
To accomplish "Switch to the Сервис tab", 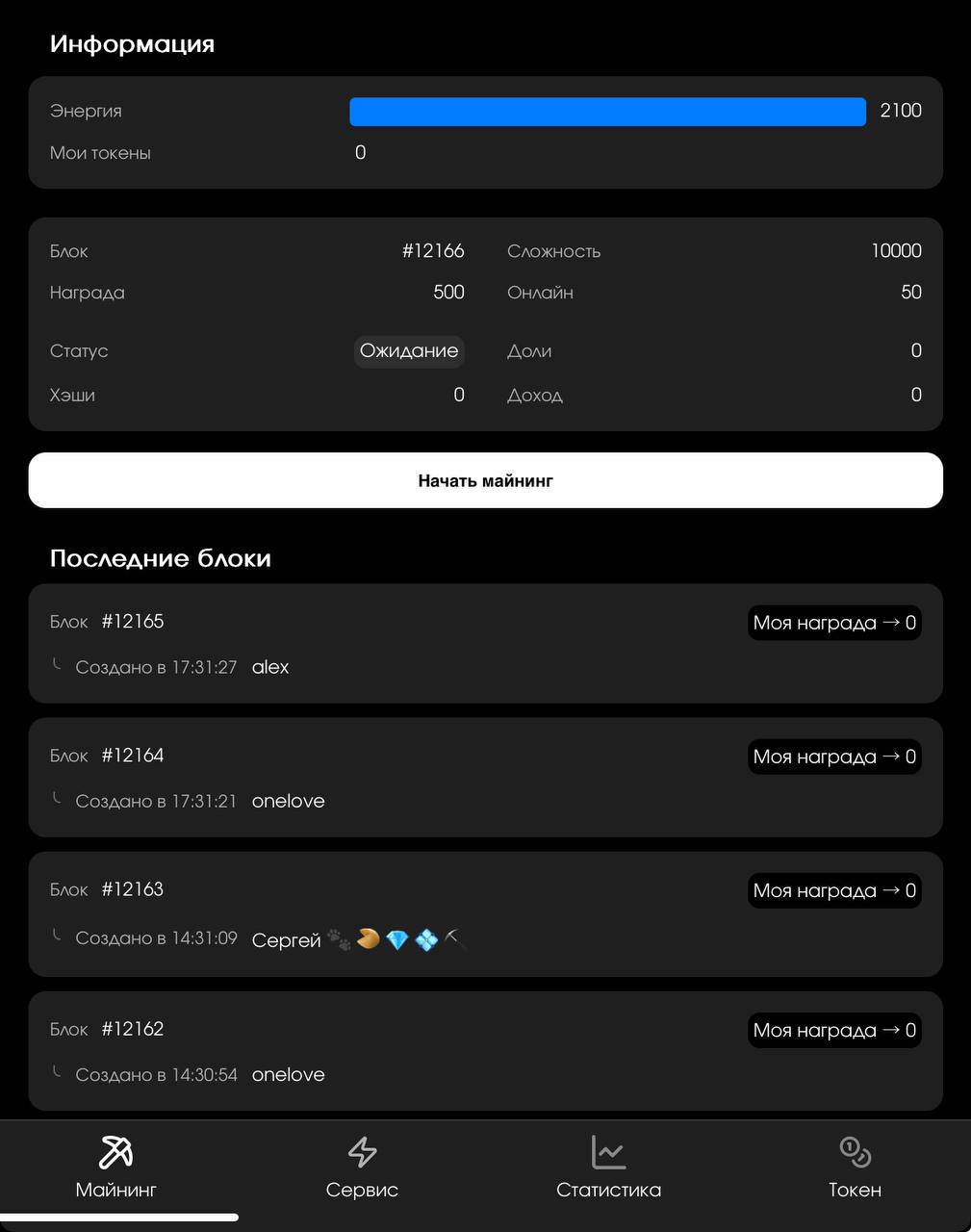I will tap(362, 1168).
